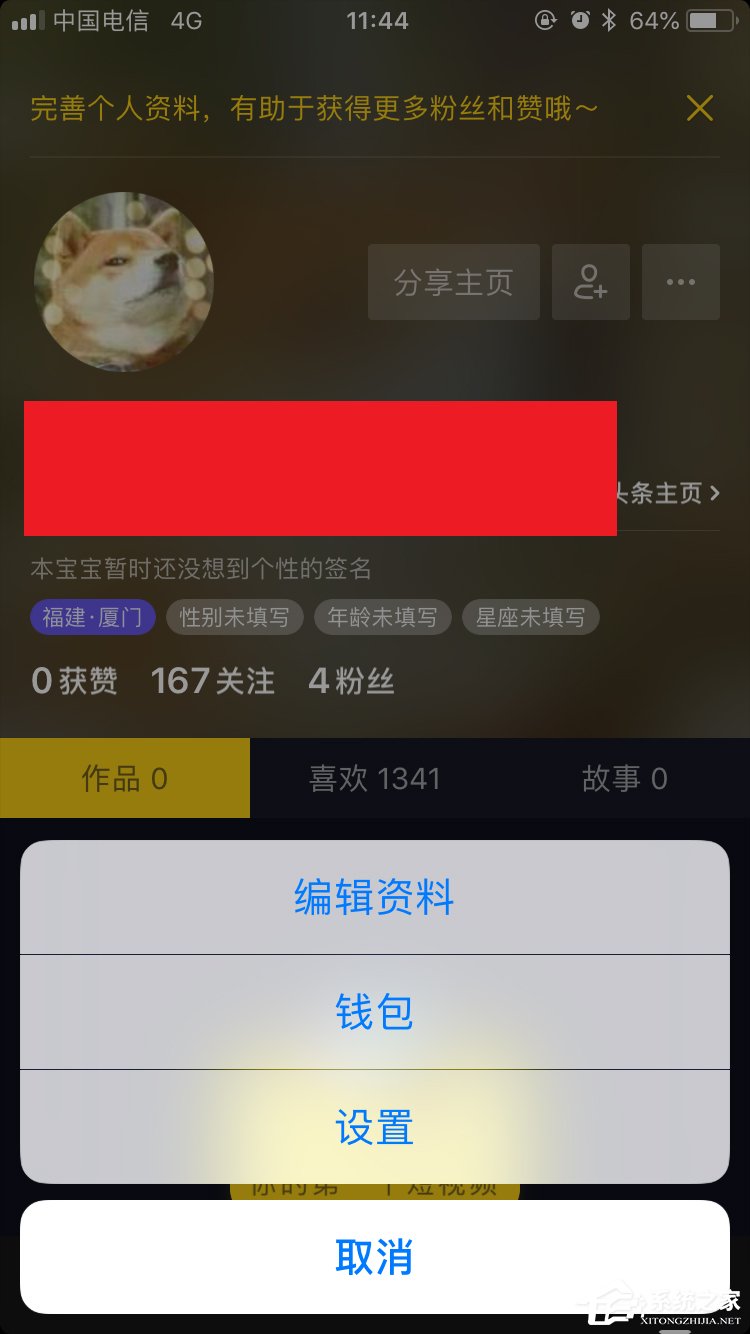Tap 分享主页 to share the profile

click(x=453, y=281)
